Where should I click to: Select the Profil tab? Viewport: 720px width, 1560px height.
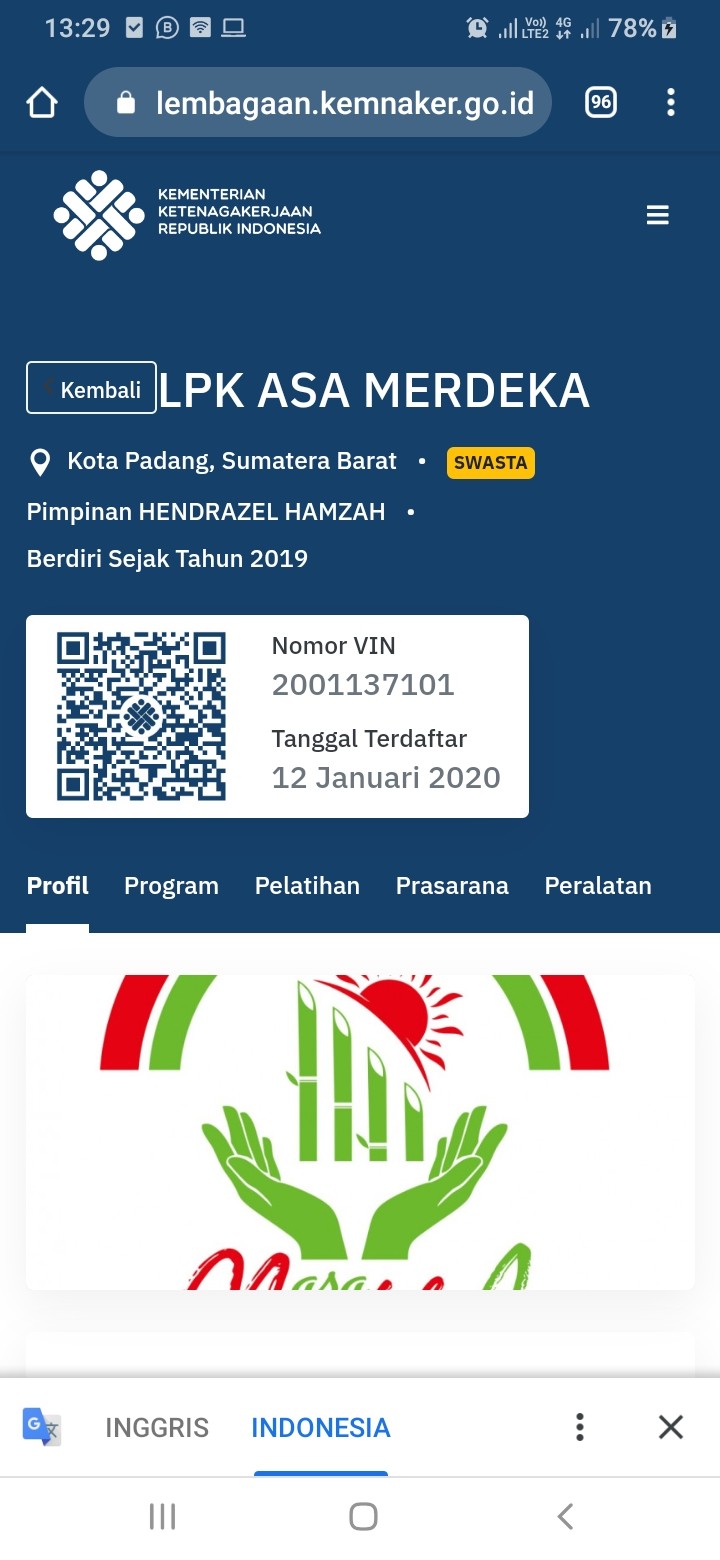(x=57, y=886)
